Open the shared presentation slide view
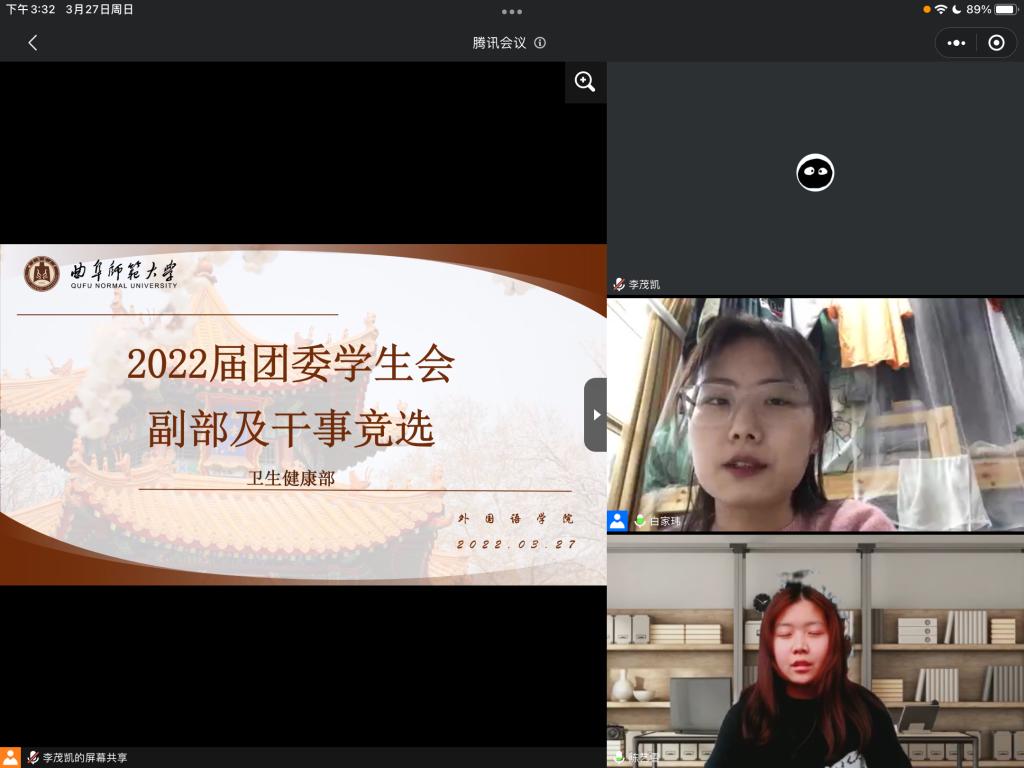 (x=300, y=414)
